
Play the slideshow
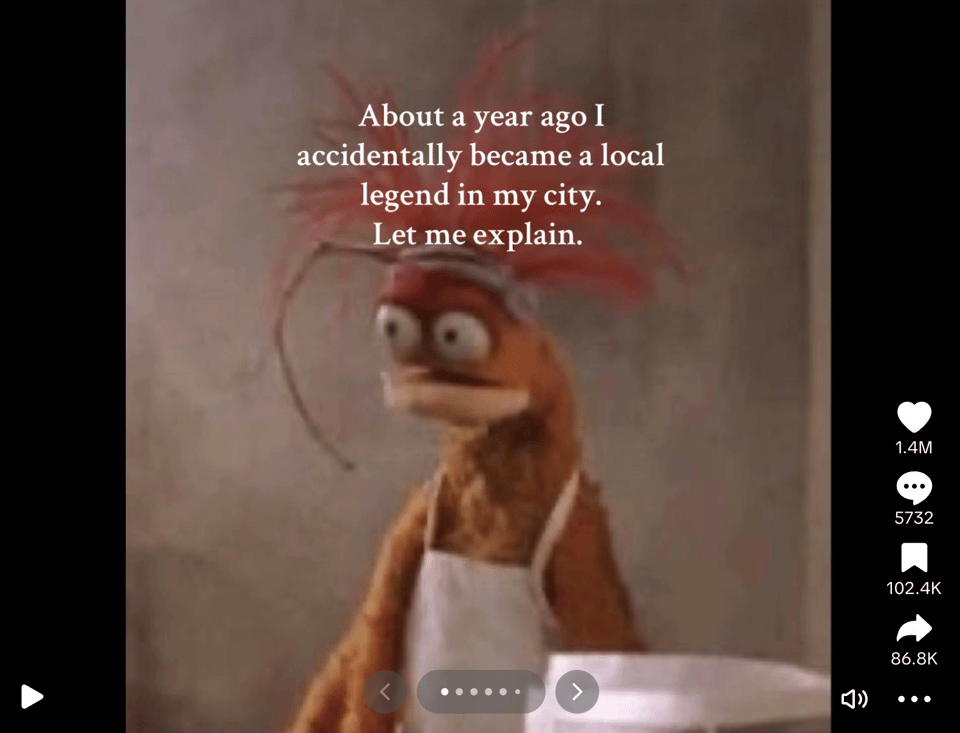click(32, 696)
